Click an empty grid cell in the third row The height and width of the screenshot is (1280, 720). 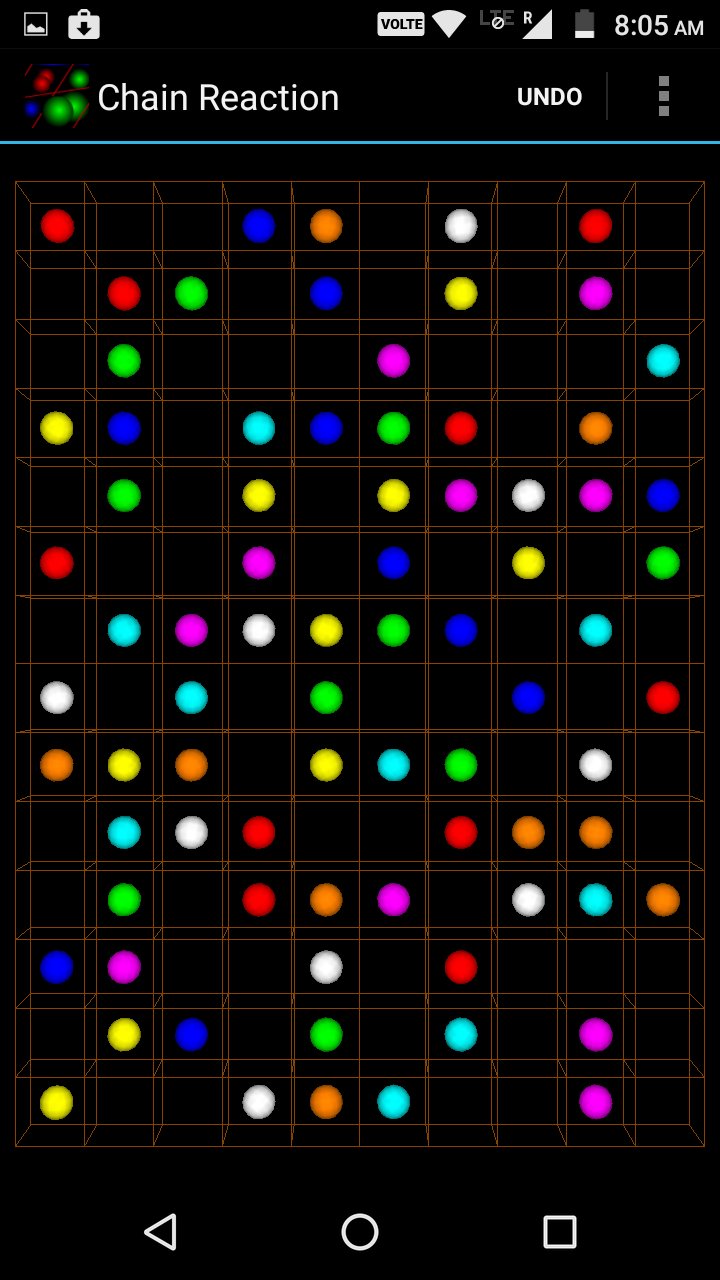click(x=258, y=361)
